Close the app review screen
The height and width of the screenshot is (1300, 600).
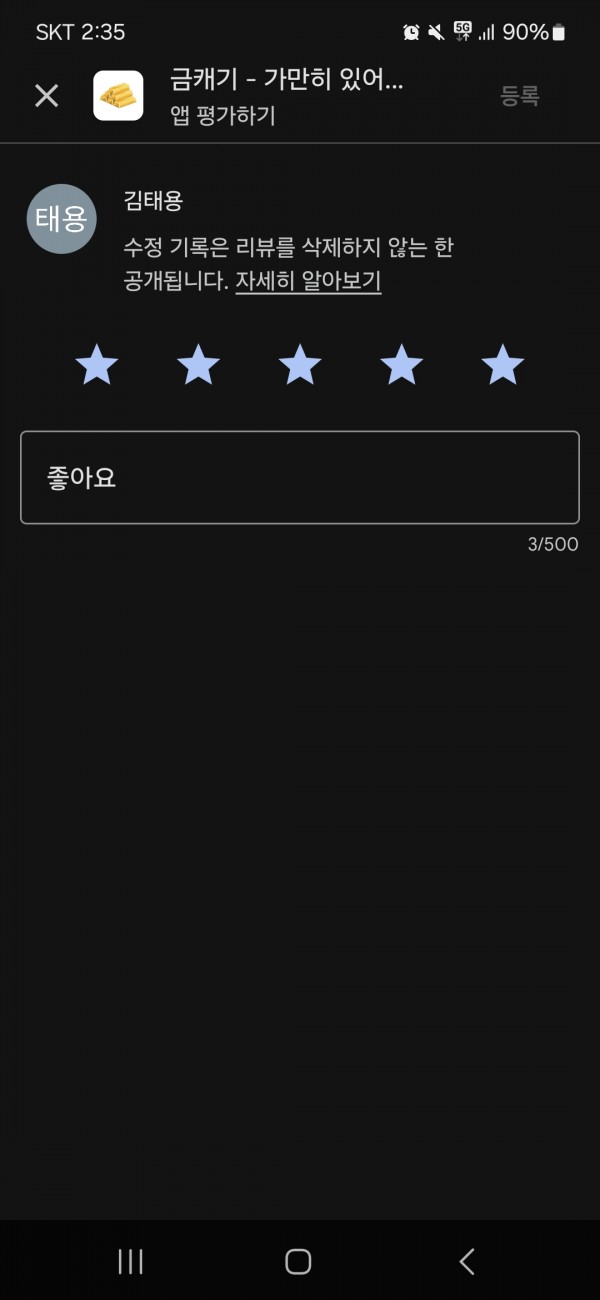pyautogui.click(x=47, y=96)
